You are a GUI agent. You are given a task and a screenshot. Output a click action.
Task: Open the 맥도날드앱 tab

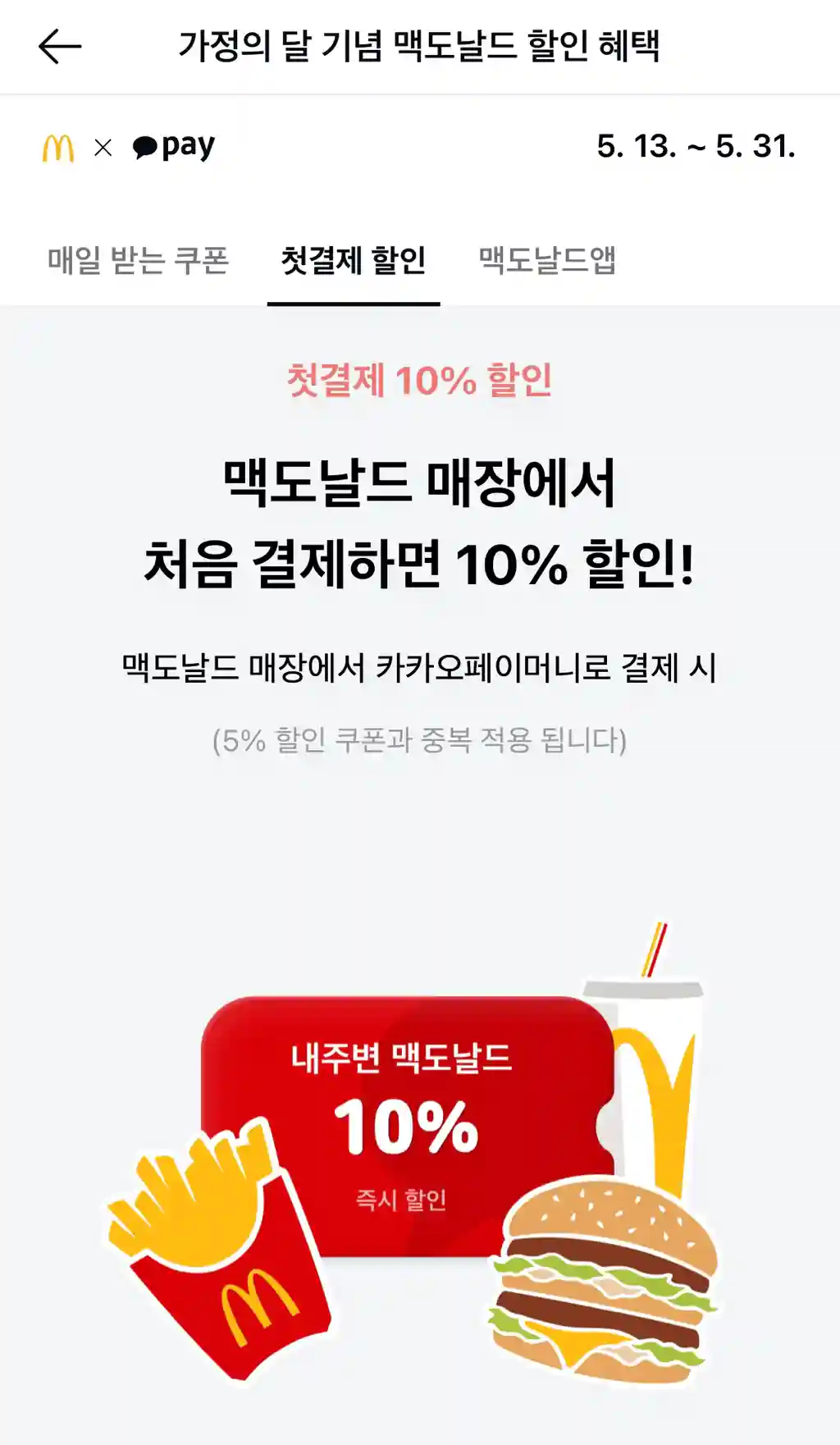click(x=547, y=261)
